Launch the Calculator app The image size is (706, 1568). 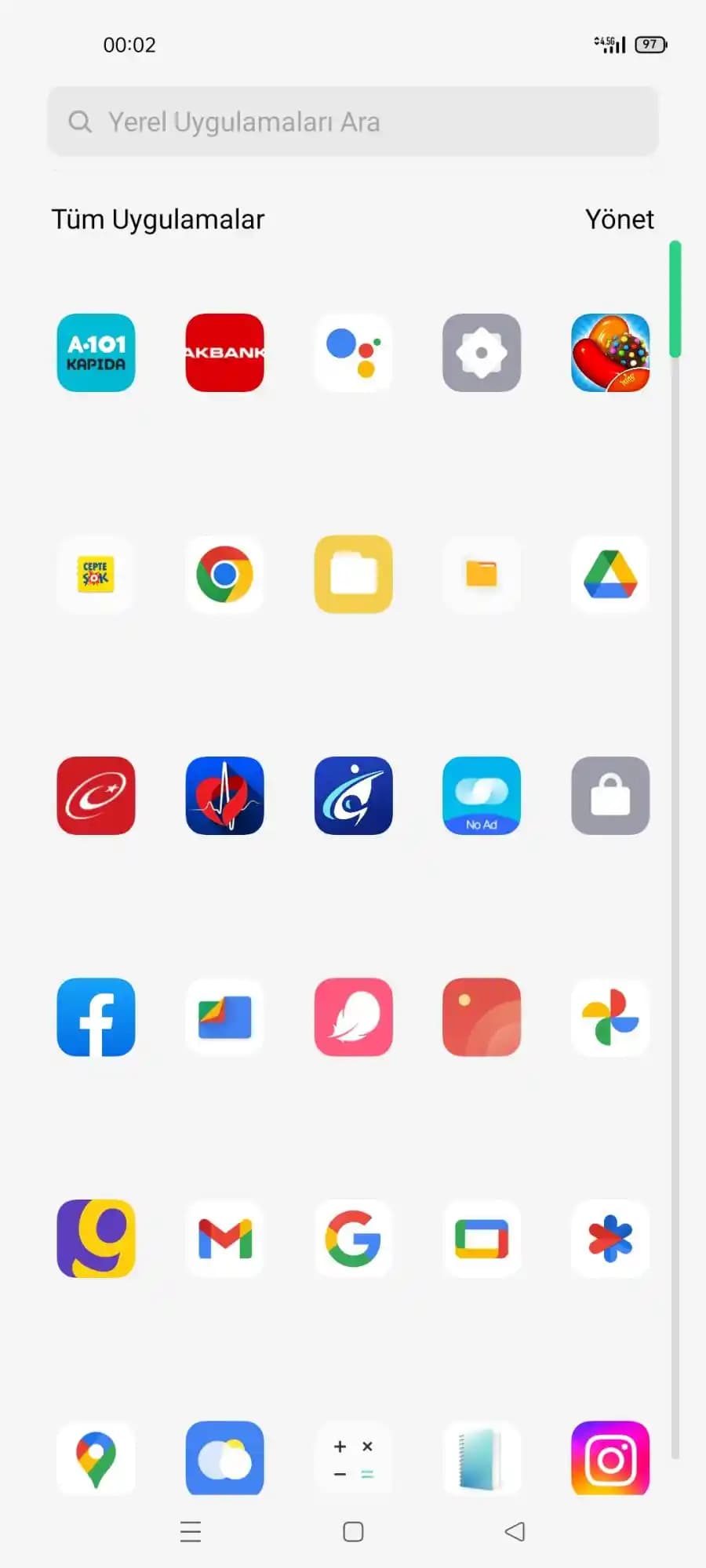[353, 1458]
